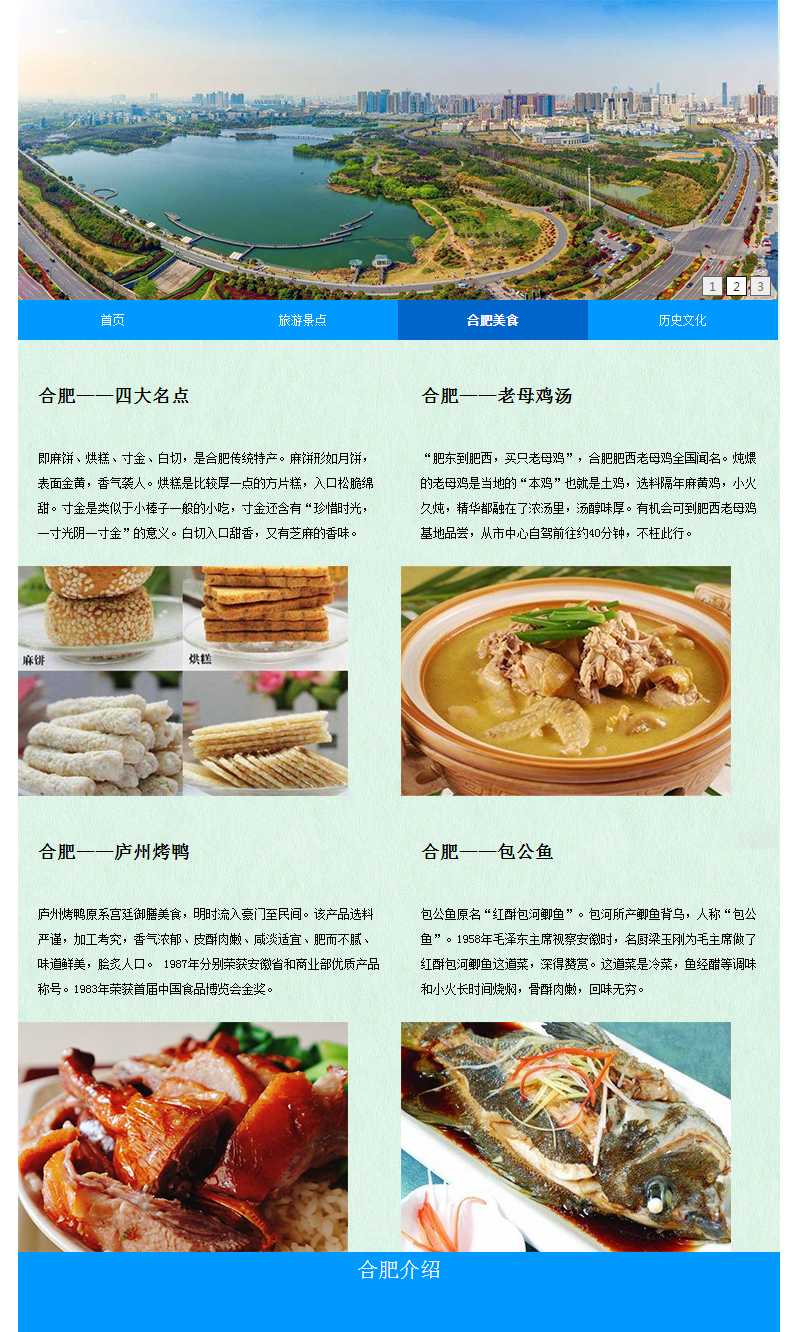Open the 首页 tab
797x1332 pixels.
click(x=112, y=320)
